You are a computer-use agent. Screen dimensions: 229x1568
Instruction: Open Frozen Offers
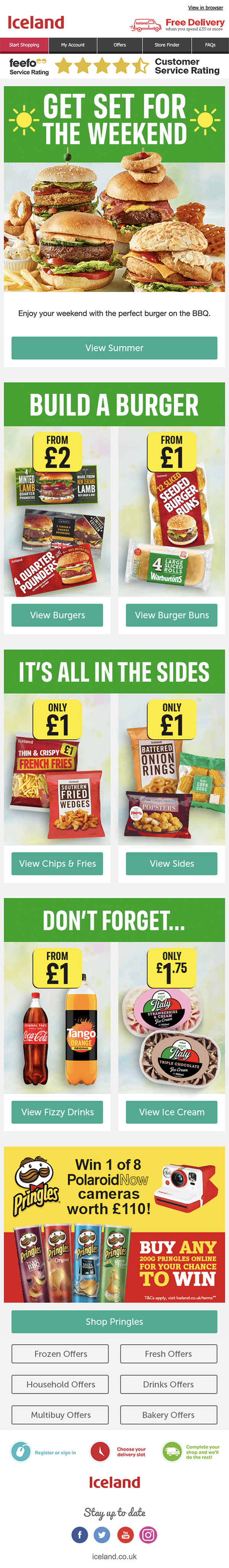pos(60,1353)
